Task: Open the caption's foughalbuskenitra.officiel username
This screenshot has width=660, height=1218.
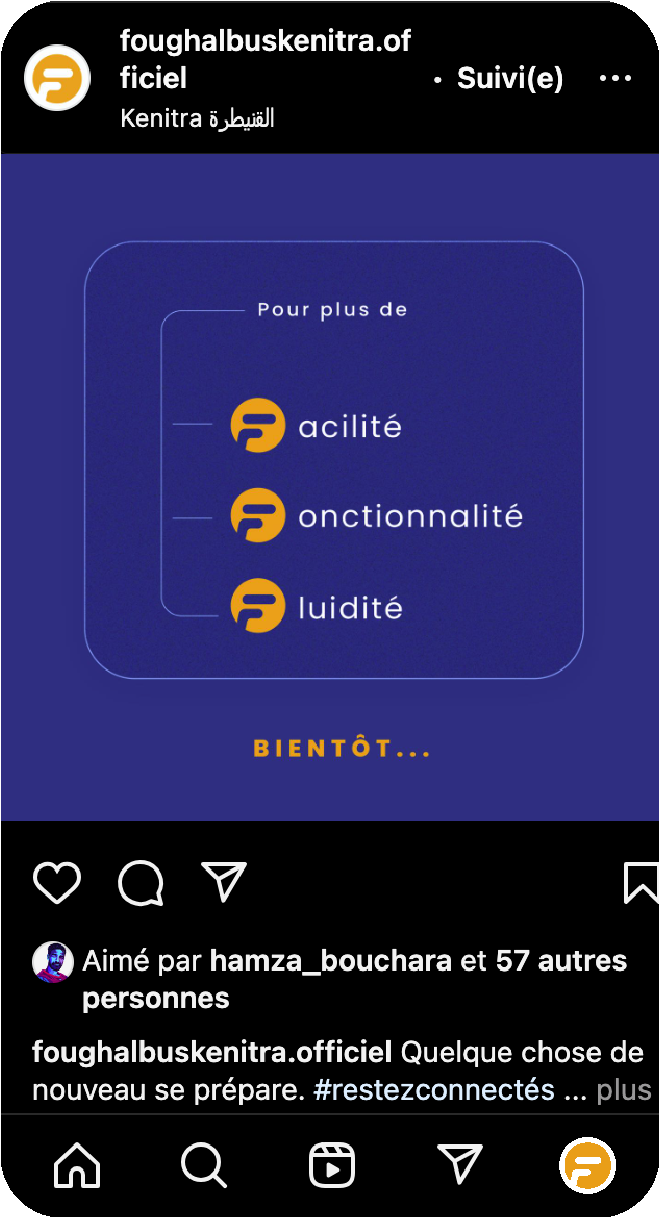Action: (x=212, y=1052)
